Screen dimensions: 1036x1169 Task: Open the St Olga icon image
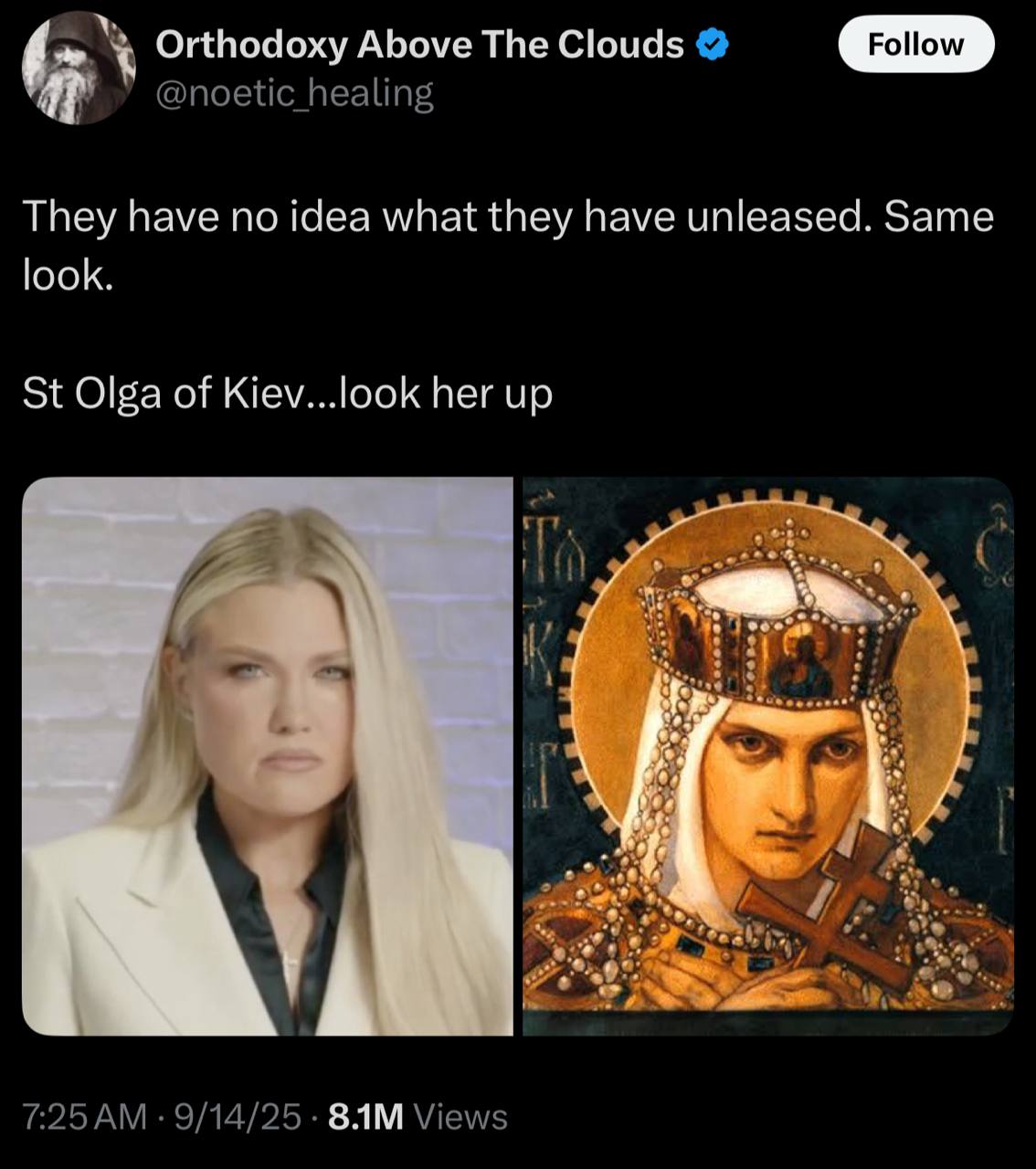tap(768, 756)
